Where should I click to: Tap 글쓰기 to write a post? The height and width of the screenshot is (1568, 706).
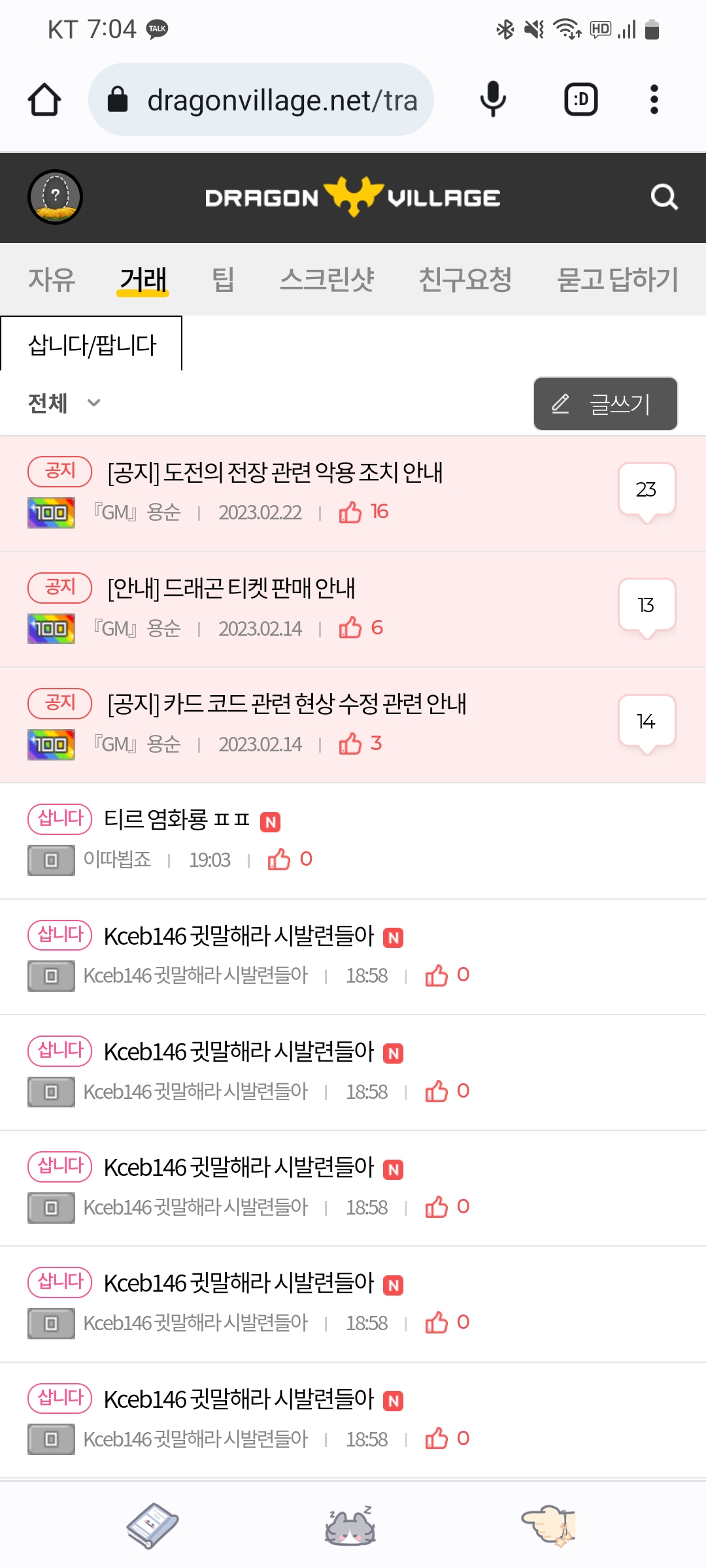[605, 404]
